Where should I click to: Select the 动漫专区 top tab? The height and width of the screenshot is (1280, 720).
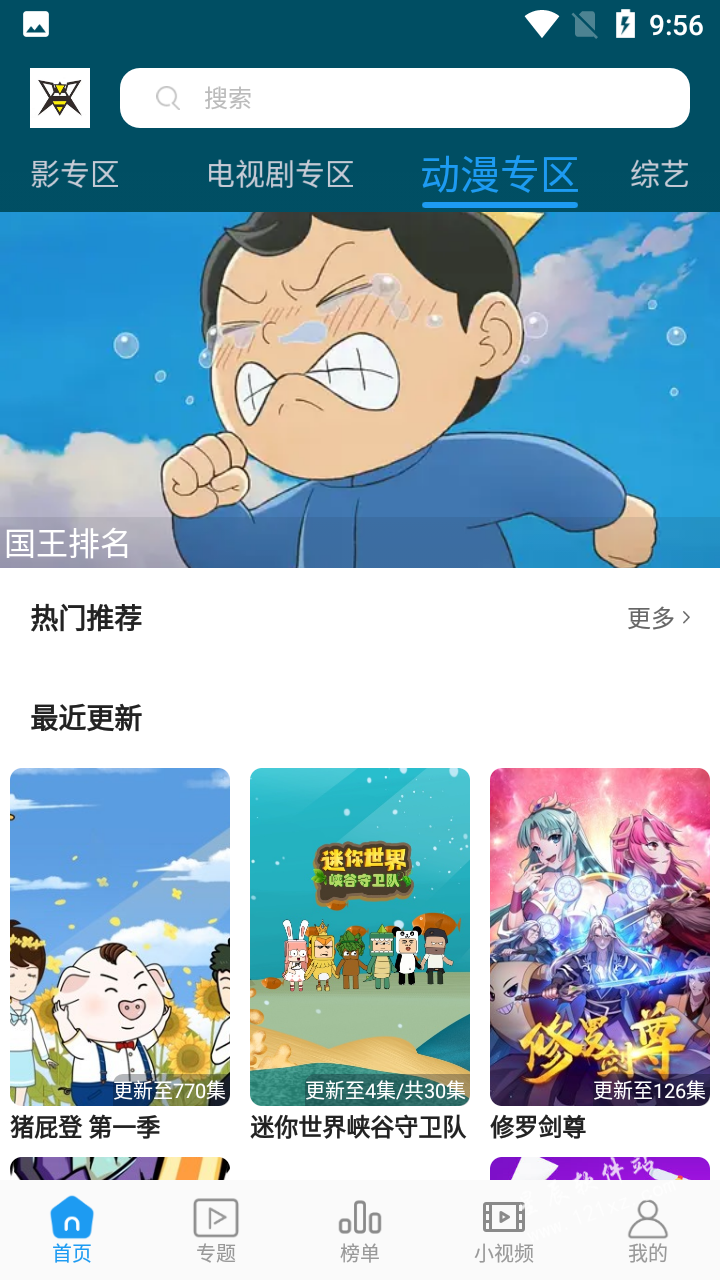(x=500, y=175)
